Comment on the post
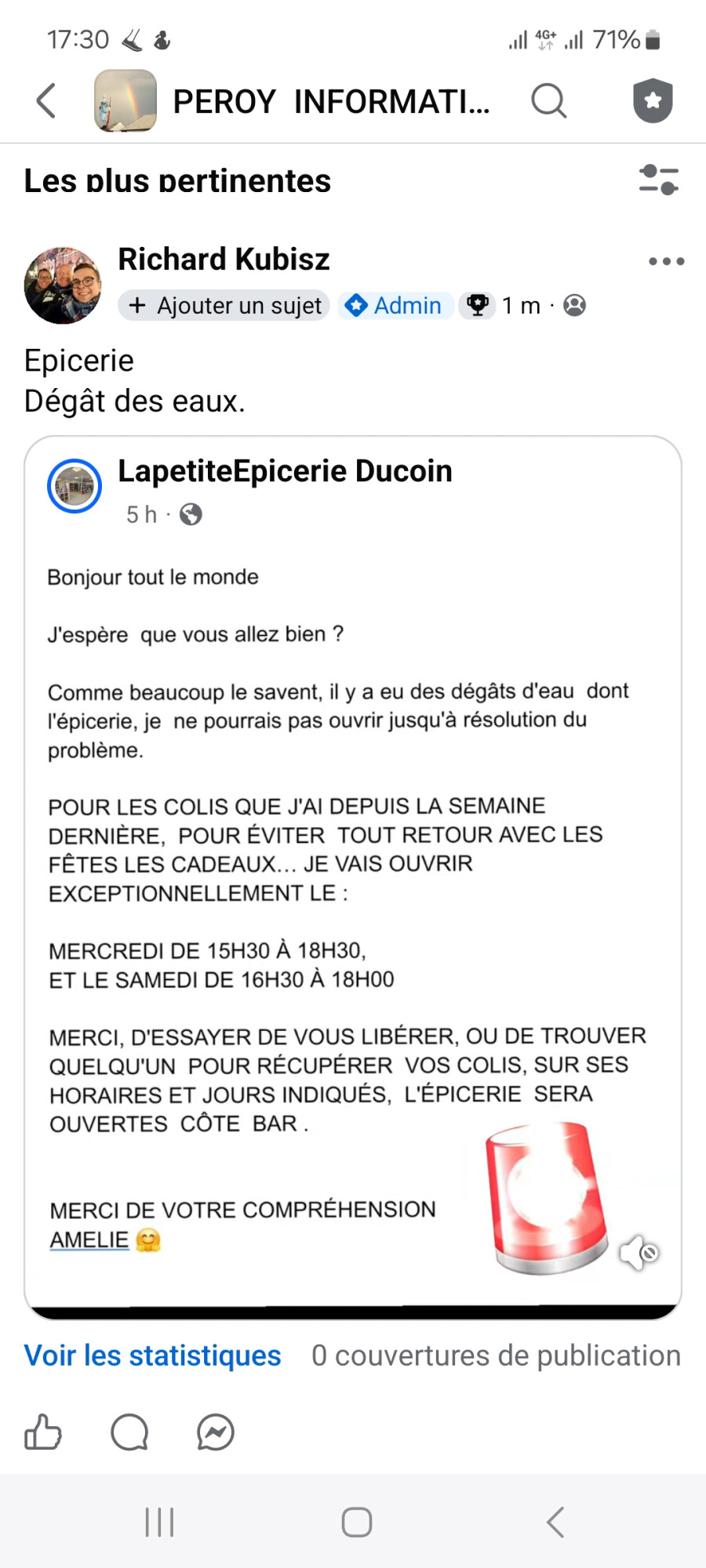Viewport: 706px width, 1568px height. point(129,1432)
